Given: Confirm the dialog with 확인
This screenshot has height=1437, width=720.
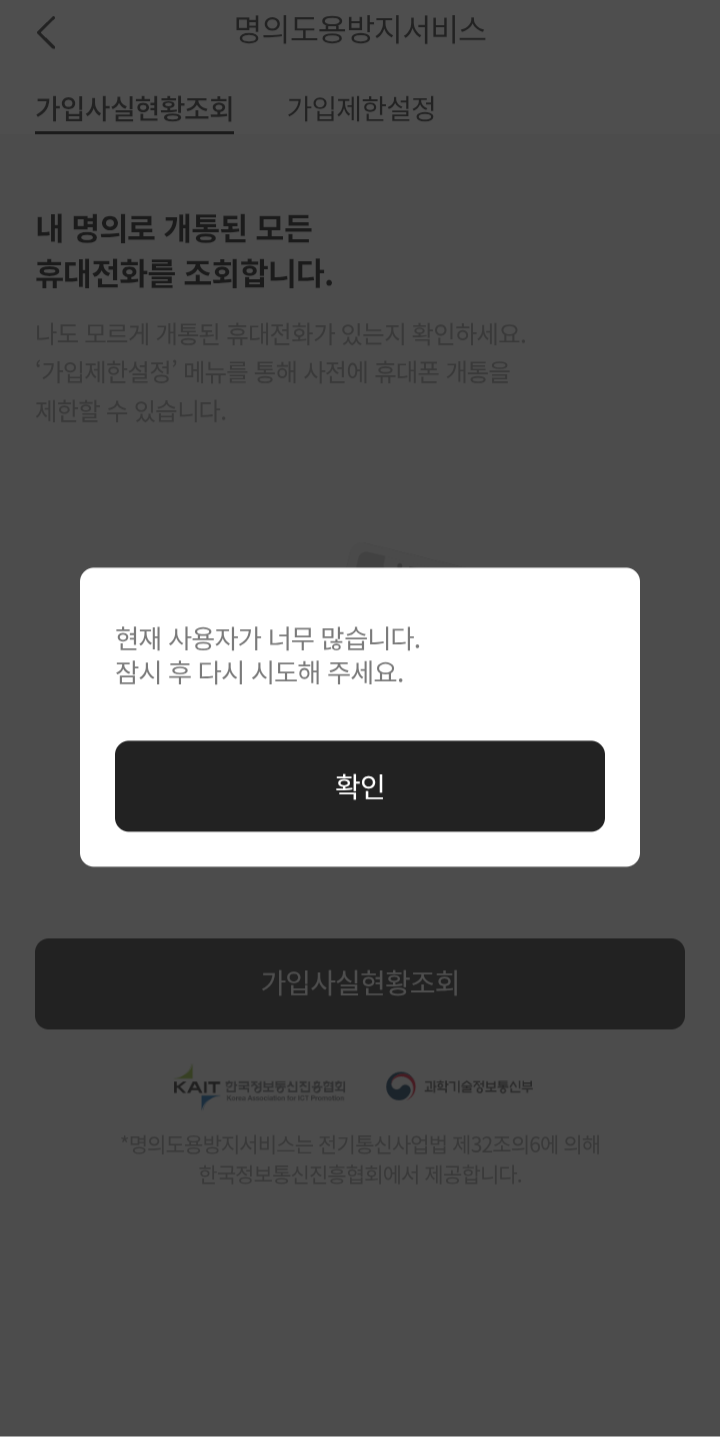Looking at the screenshot, I should pyautogui.click(x=360, y=786).
